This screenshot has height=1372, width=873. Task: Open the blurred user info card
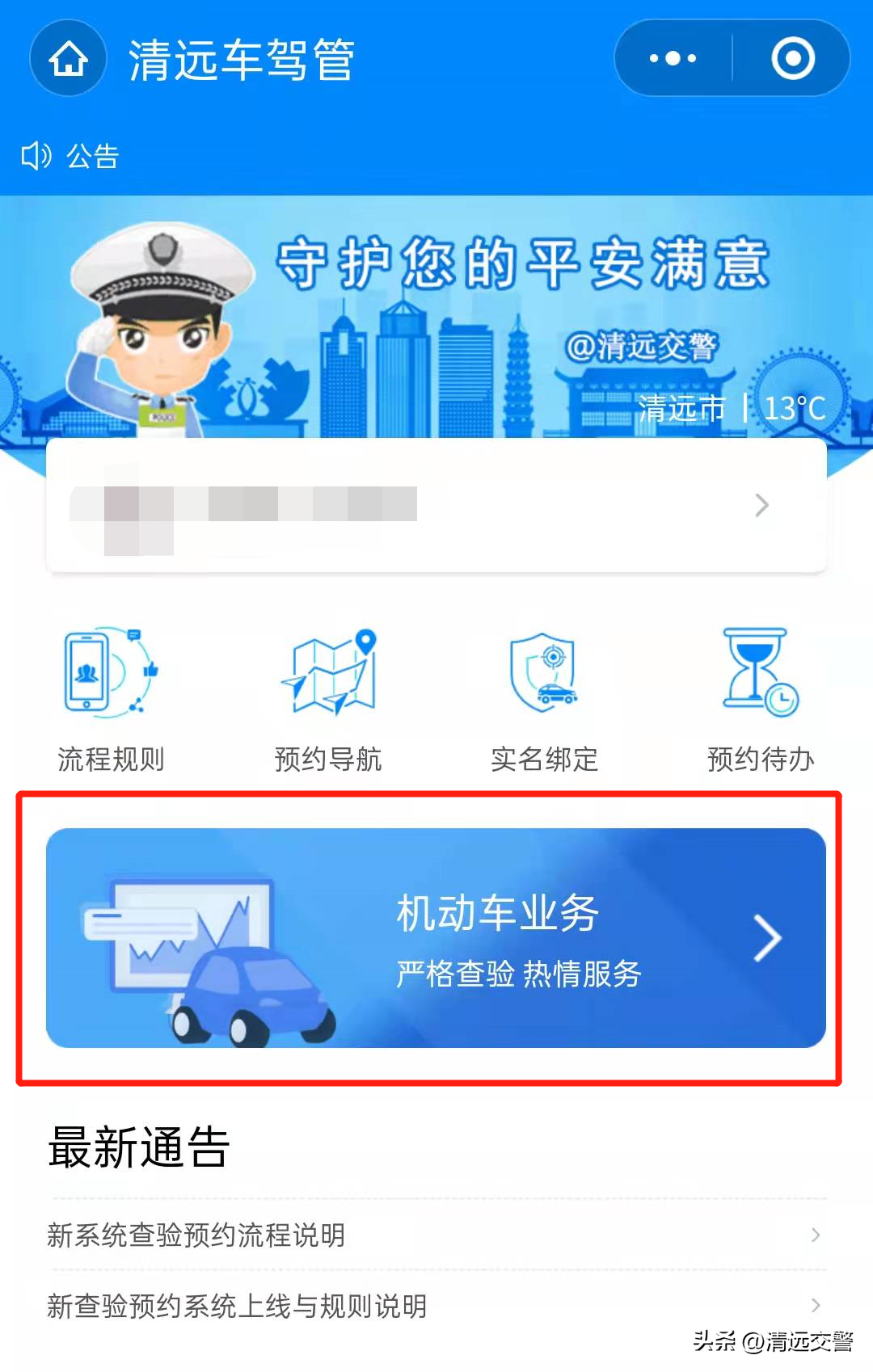[x=436, y=506]
